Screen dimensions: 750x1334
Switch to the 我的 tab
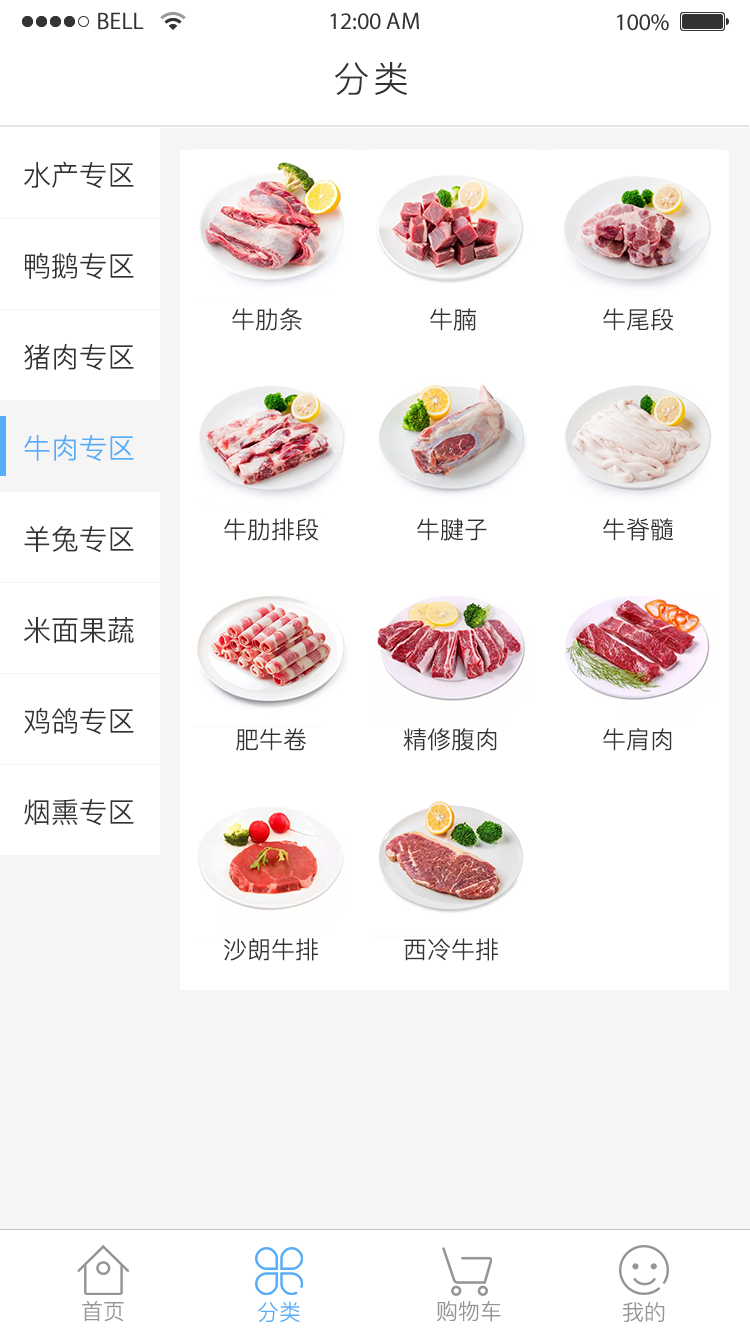point(643,1283)
